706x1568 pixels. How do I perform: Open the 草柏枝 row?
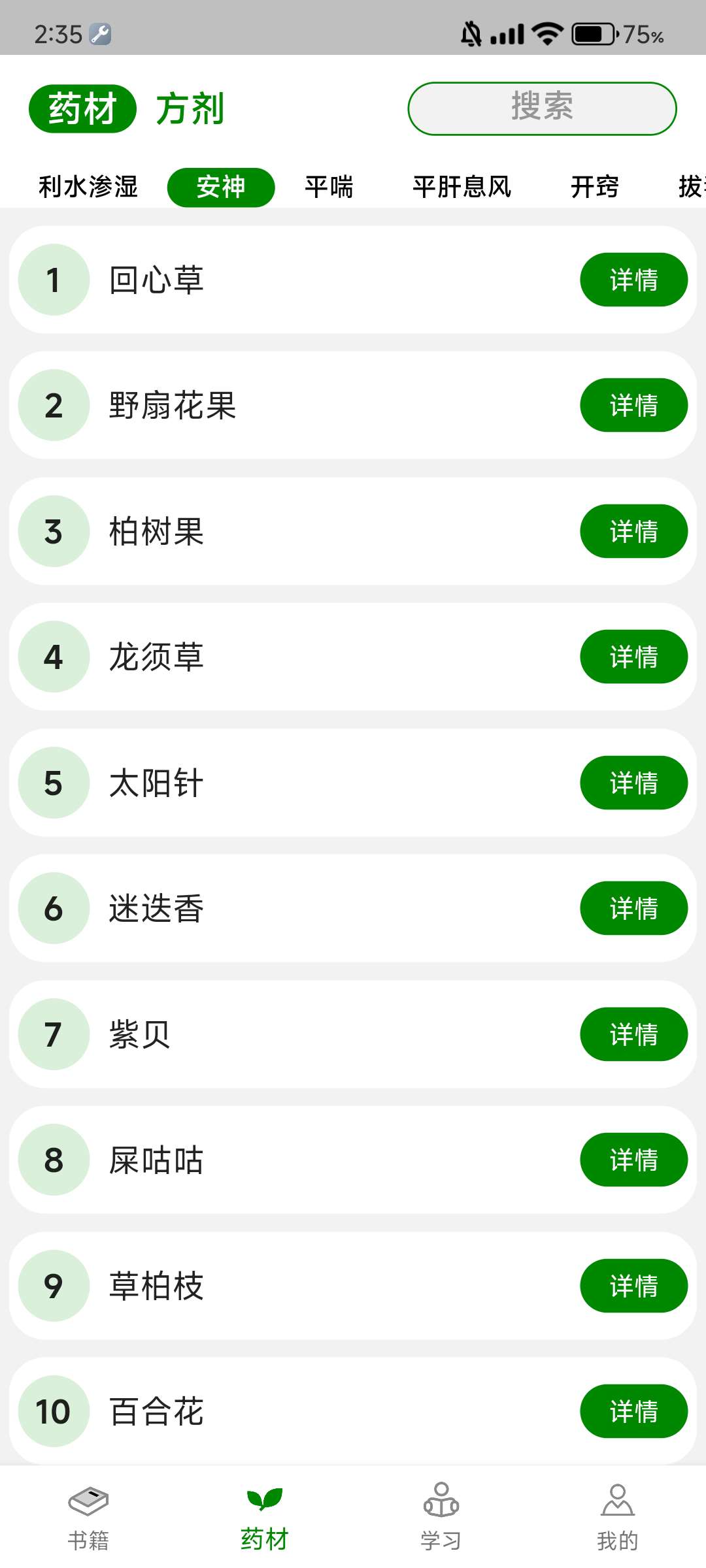point(327,1286)
